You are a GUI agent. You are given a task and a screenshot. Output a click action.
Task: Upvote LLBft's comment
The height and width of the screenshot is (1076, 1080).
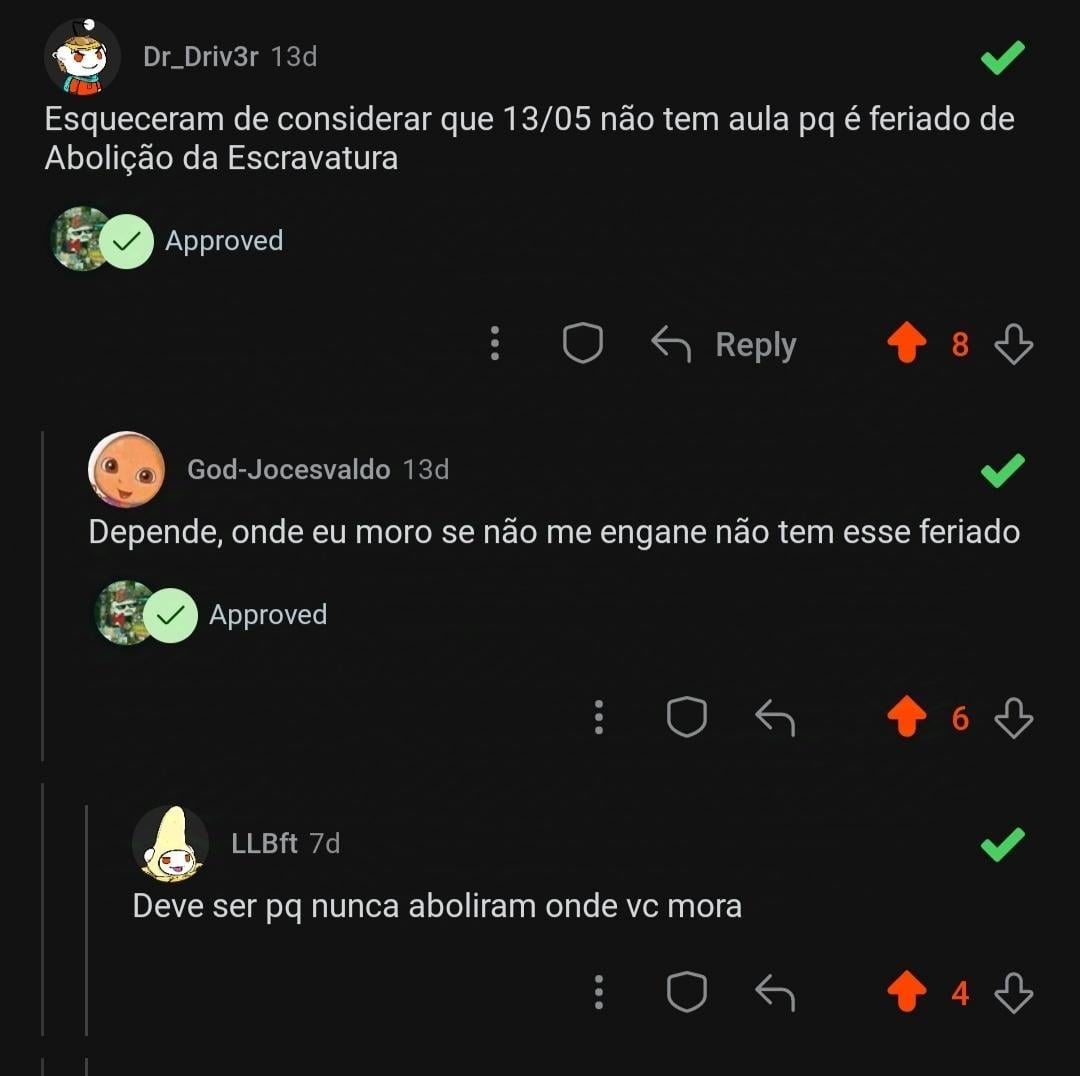tap(907, 993)
